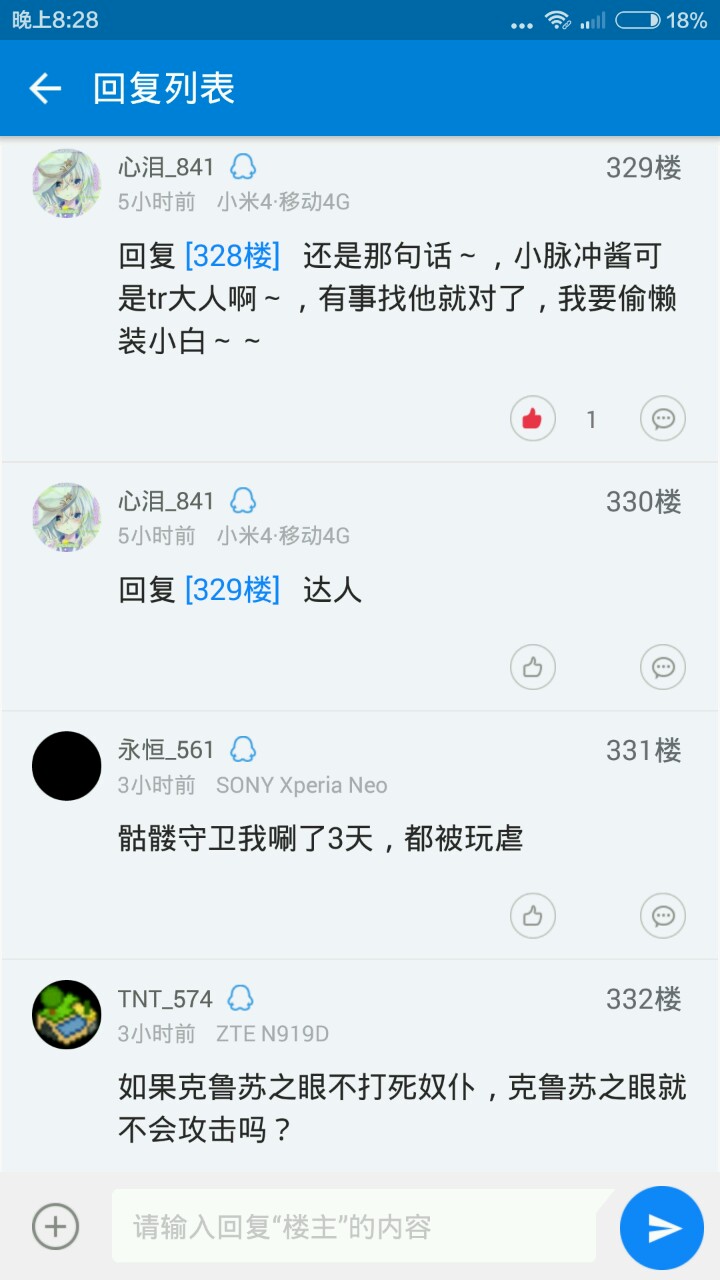Like the 330楼 reply saying 达人
This screenshot has height=1280, width=720.
pos(532,667)
